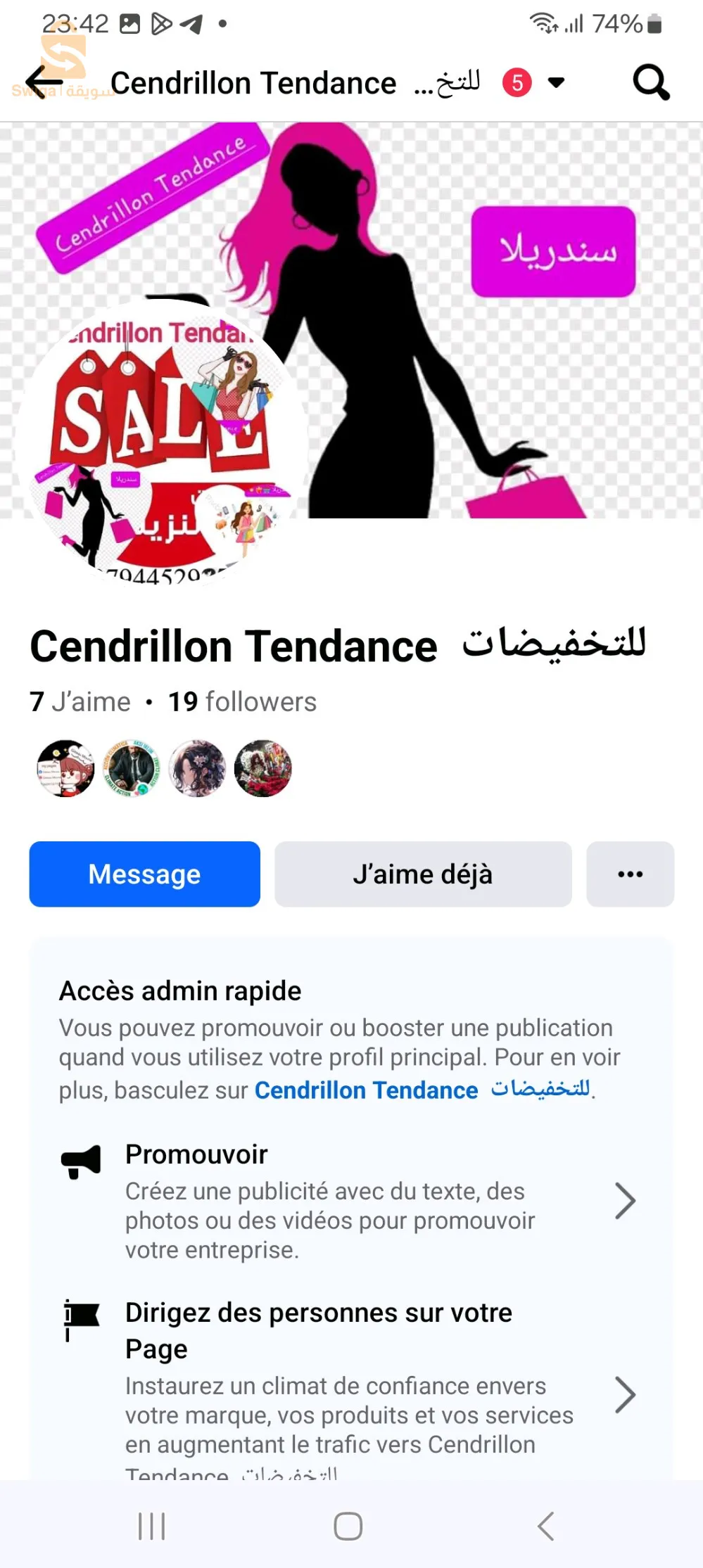Follow the blue Cendrillon Tendance profile link
The height and width of the screenshot is (1568, 703).
point(422,1090)
